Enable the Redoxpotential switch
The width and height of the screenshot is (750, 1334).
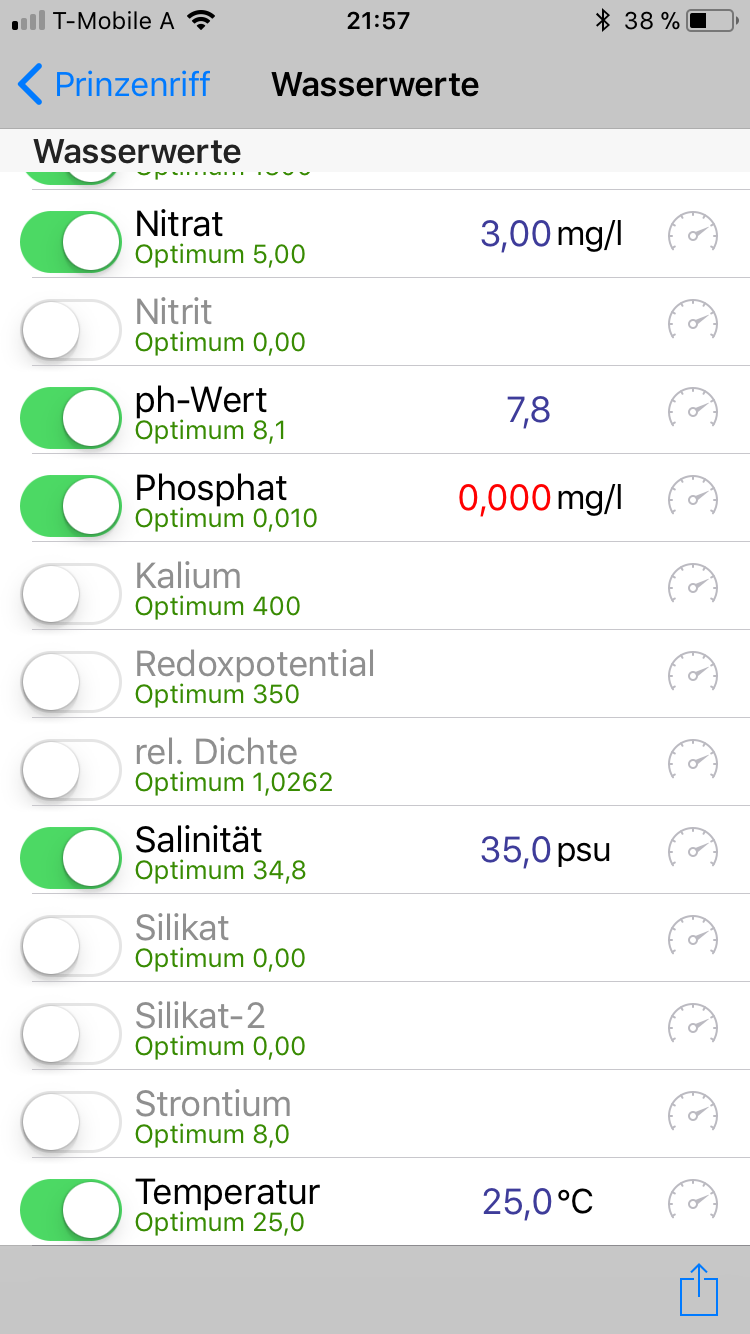tap(71, 682)
